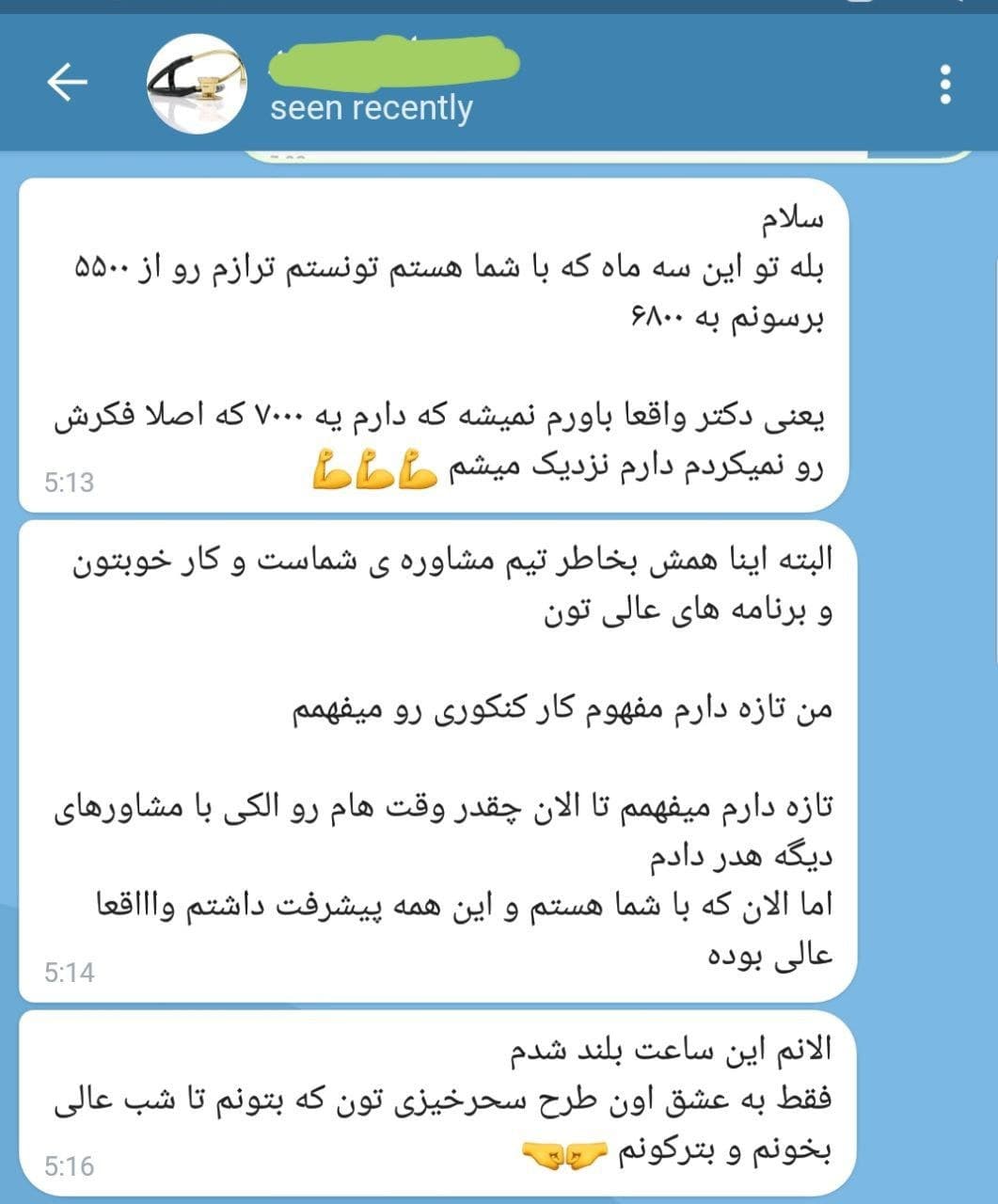Open the three-dot overflow menu
Viewport: 998px width, 1204px height.
pyautogui.click(x=945, y=85)
